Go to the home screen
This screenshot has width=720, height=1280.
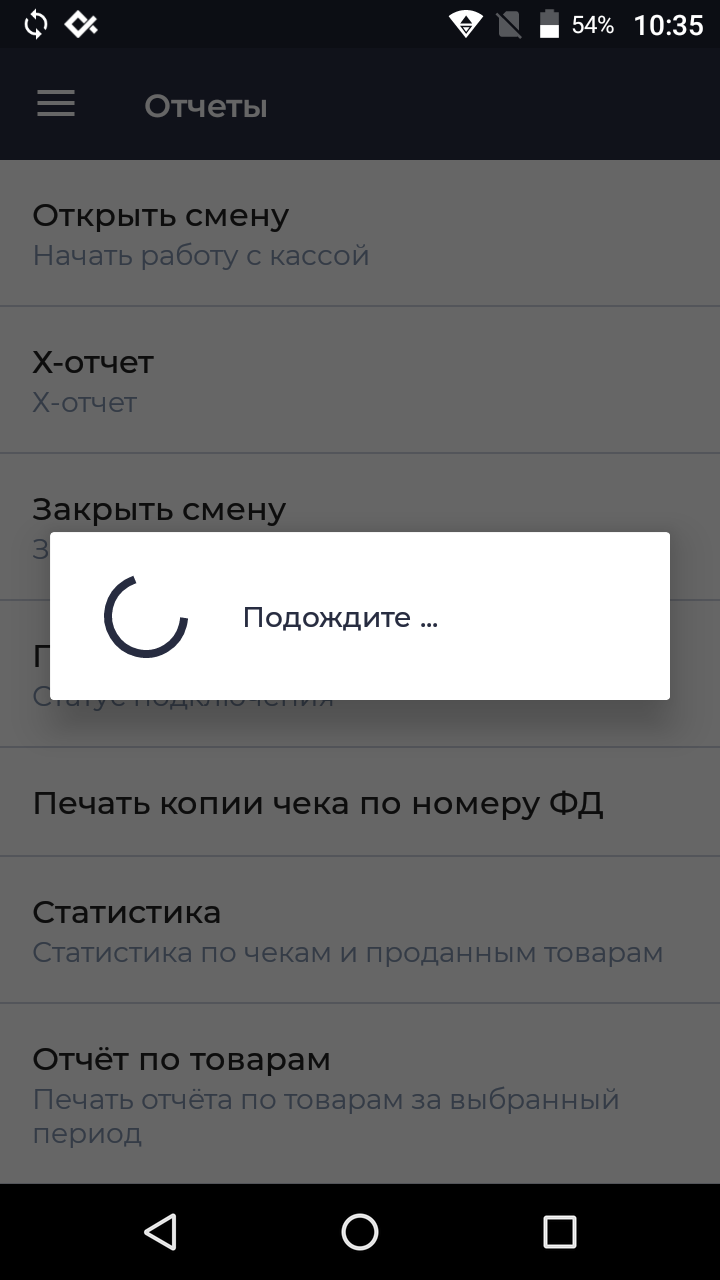pyautogui.click(x=360, y=1232)
